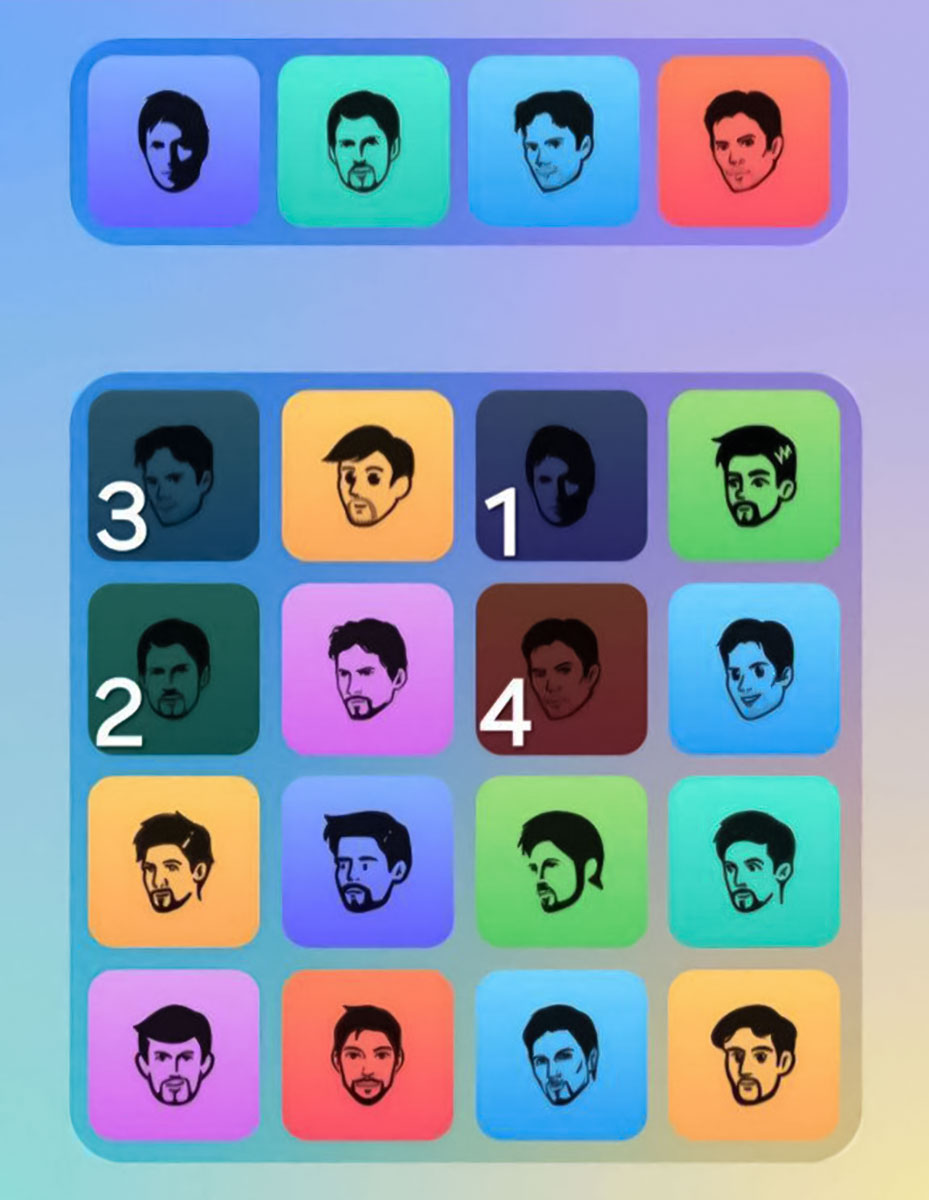This screenshot has height=1200, width=929.
Task: Pick the teal face tile in the grid
Action: [753, 861]
